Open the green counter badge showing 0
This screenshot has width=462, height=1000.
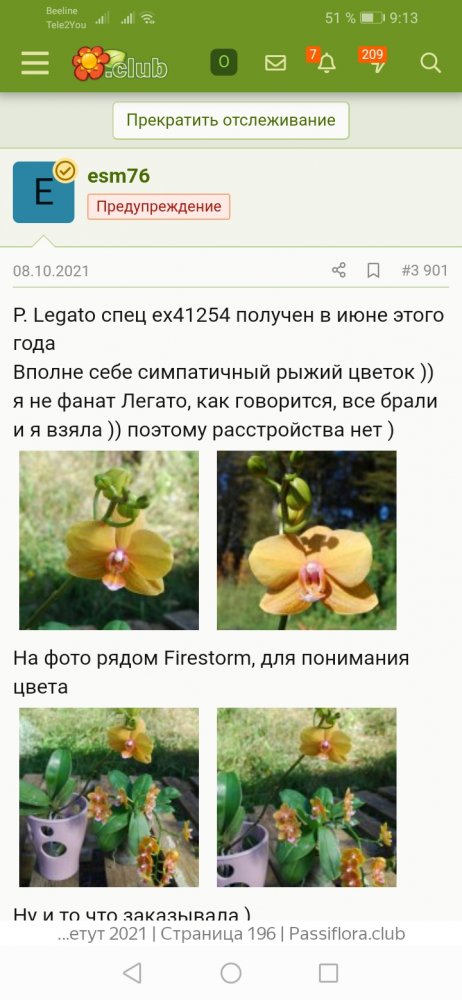(224, 62)
